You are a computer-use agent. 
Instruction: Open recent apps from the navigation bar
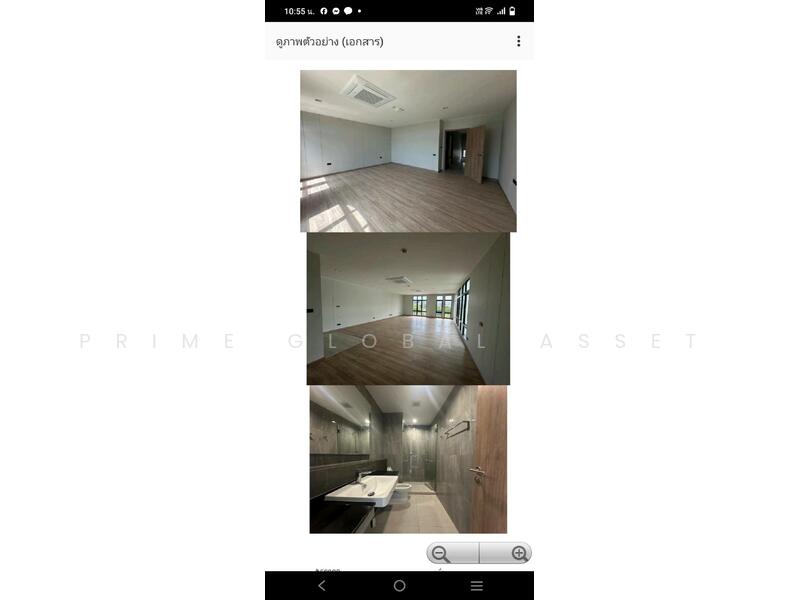coord(477,586)
